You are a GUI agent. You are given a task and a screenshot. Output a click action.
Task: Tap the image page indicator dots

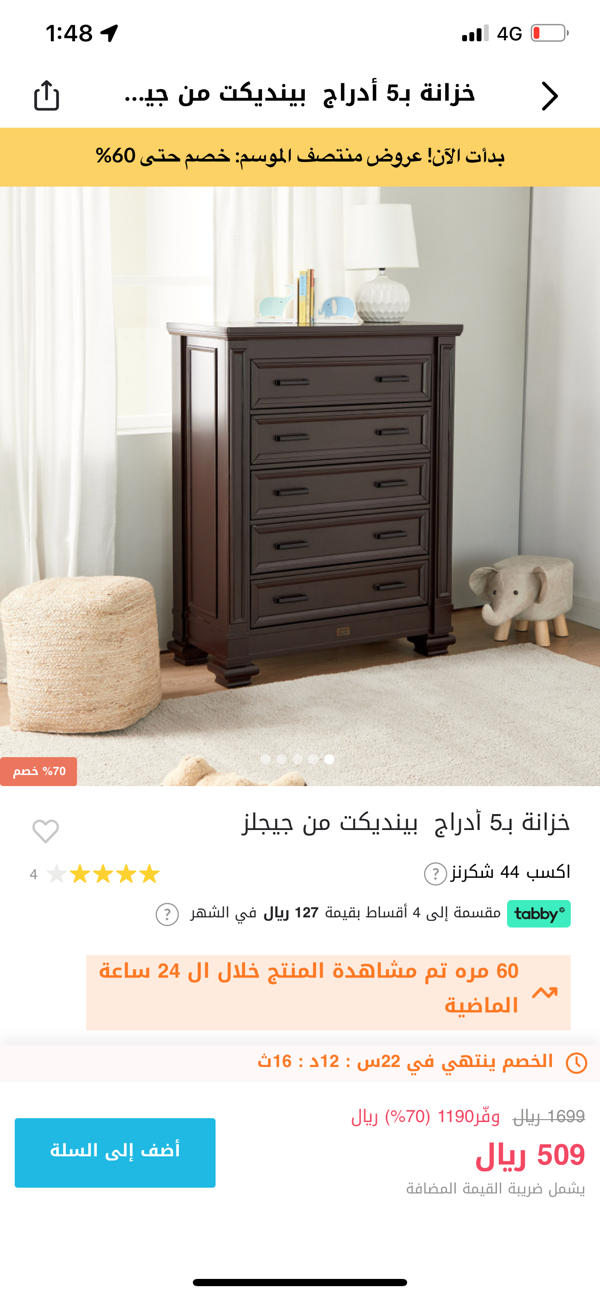coord(297,759)
